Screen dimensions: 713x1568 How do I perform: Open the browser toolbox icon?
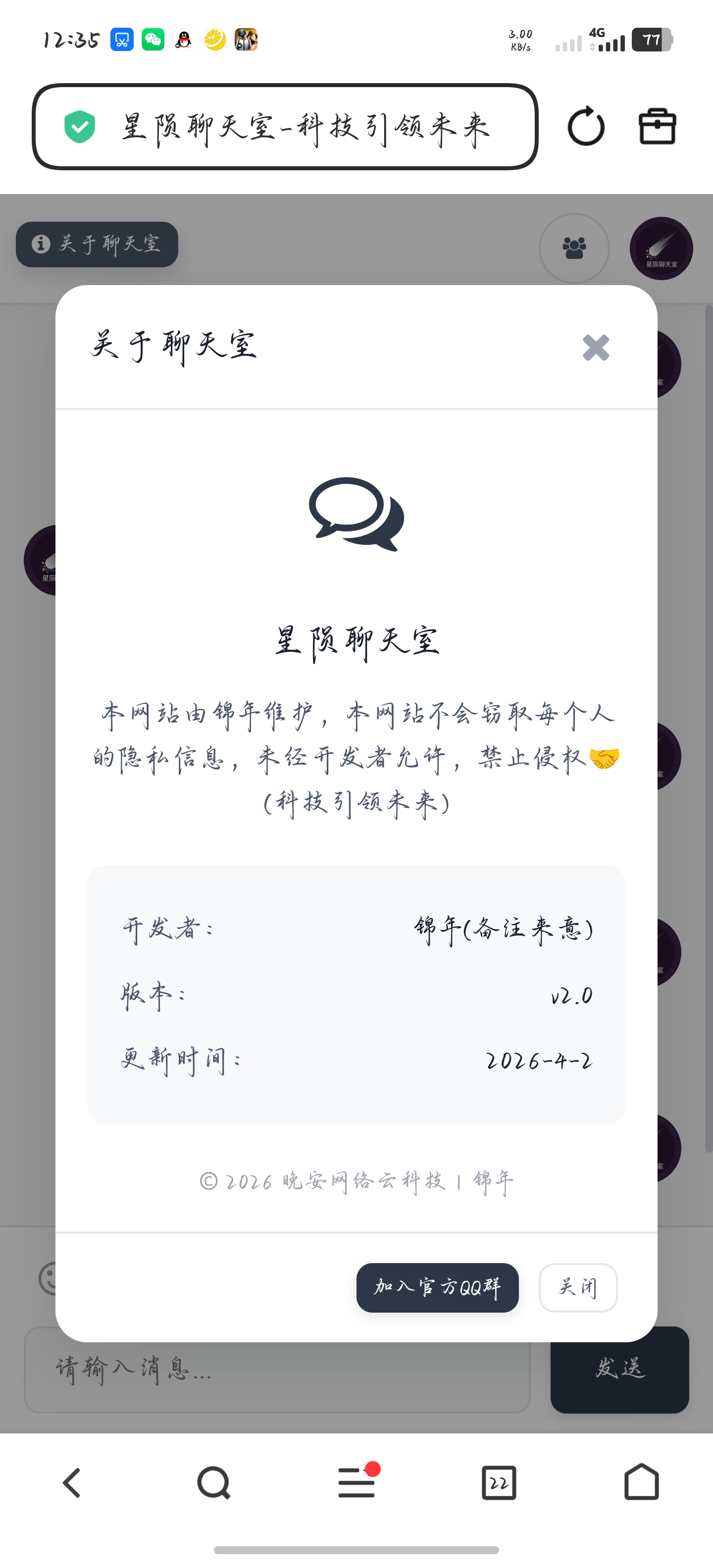point(657,127)
